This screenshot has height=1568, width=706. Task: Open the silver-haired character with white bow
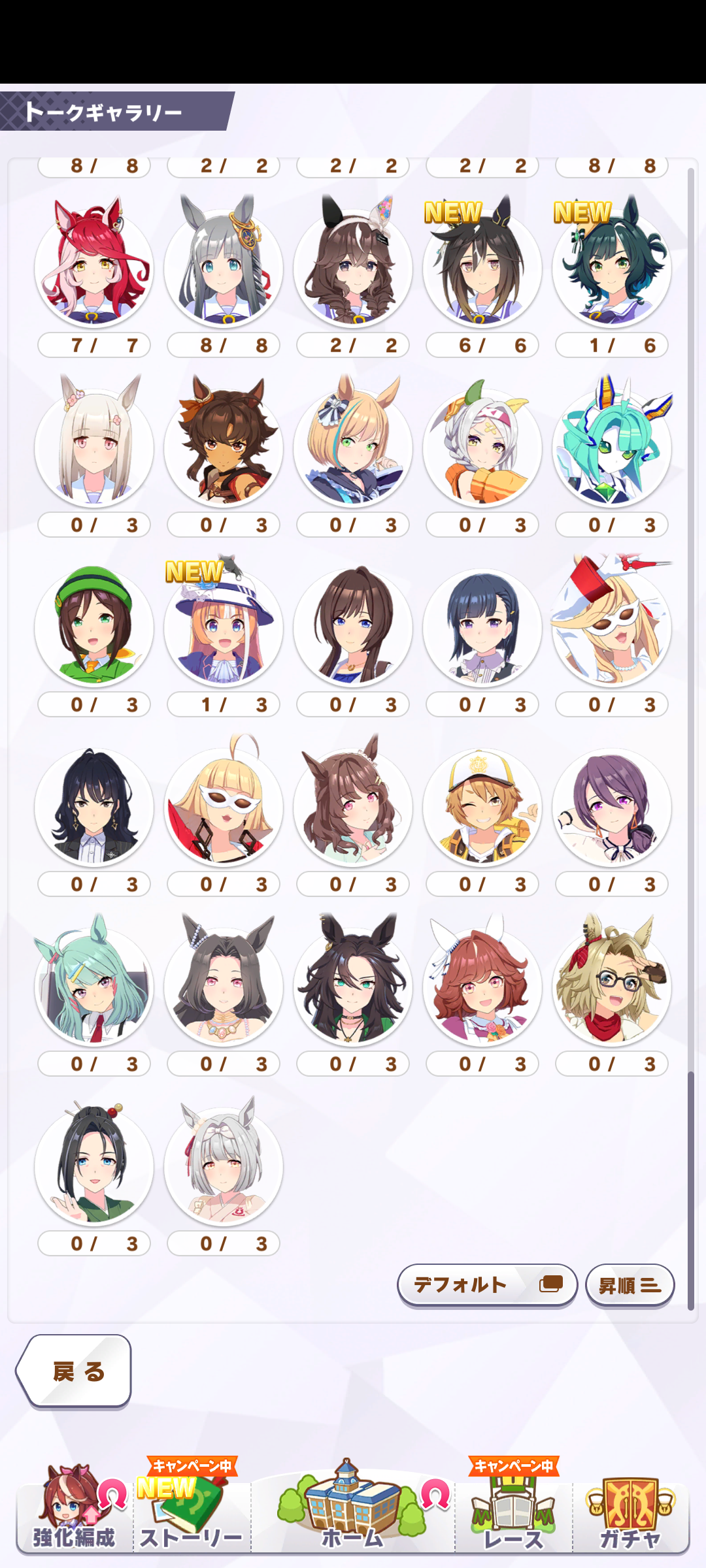point(224,1168)
